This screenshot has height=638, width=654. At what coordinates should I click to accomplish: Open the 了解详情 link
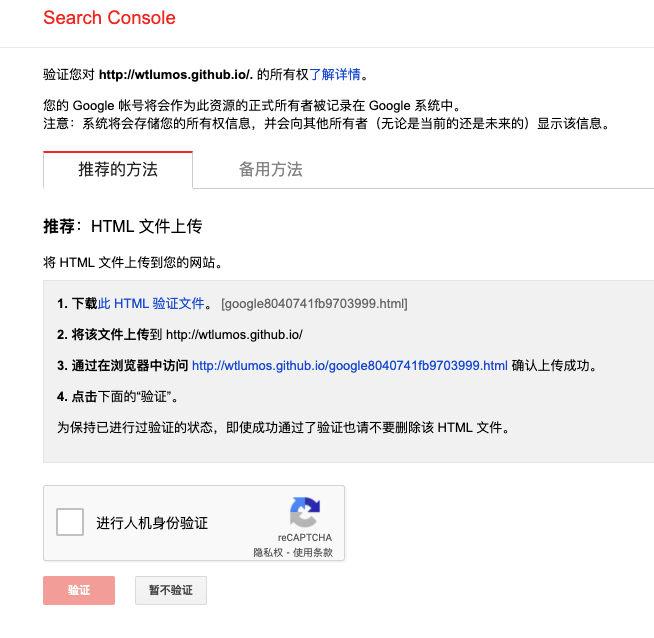[334, 74]
